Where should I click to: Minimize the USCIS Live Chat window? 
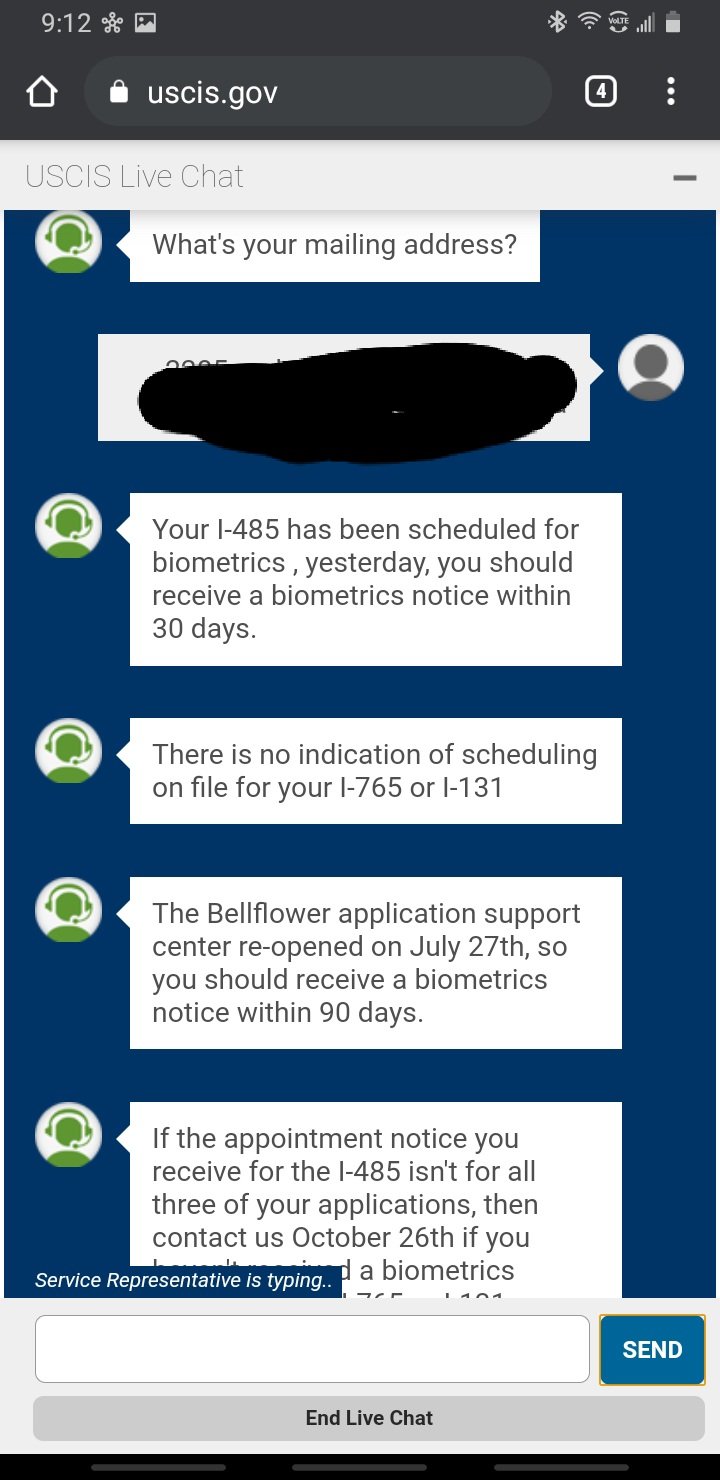(x=684, y=178)
